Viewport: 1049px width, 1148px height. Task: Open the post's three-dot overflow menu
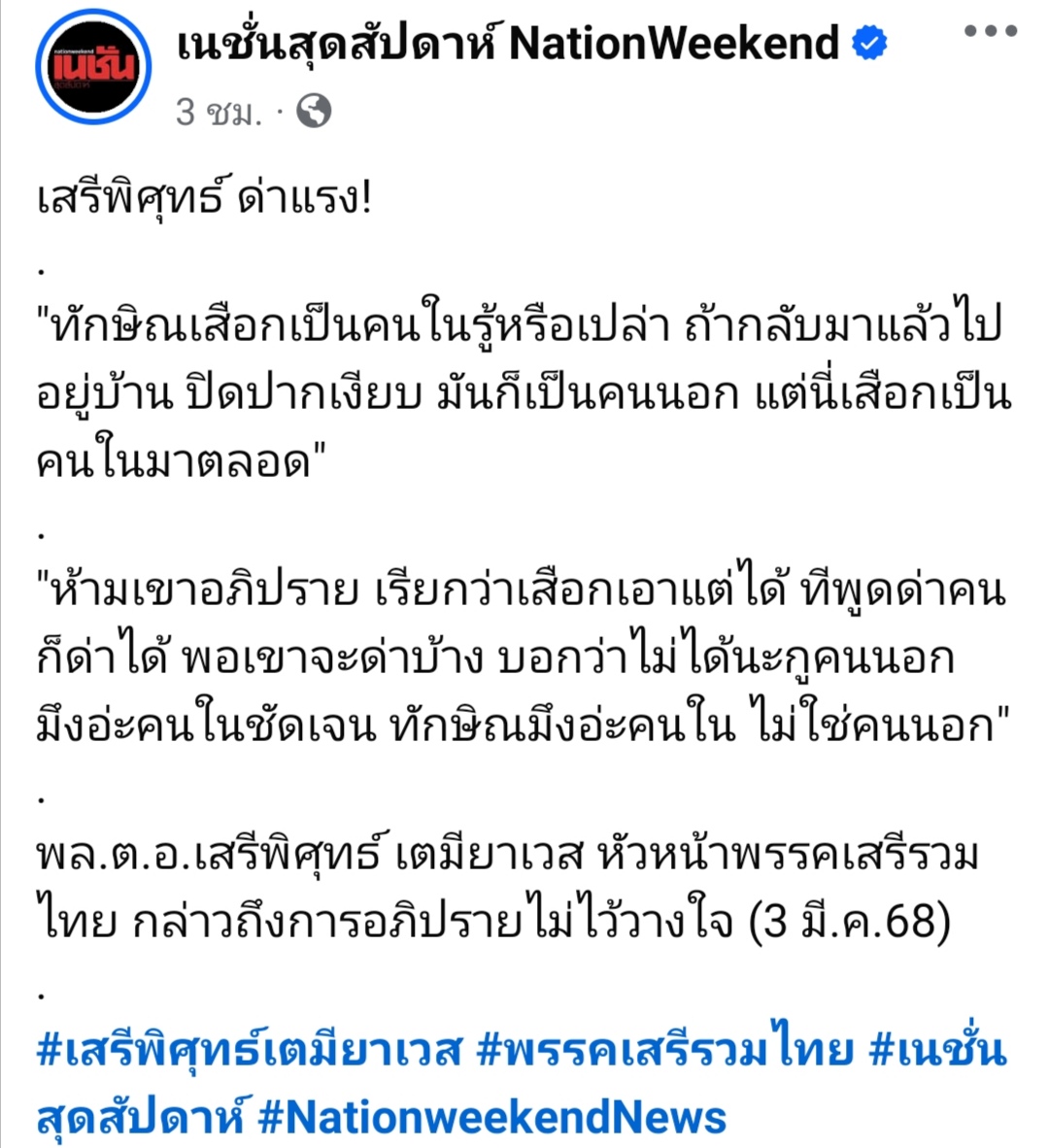(x=990, y=32)
